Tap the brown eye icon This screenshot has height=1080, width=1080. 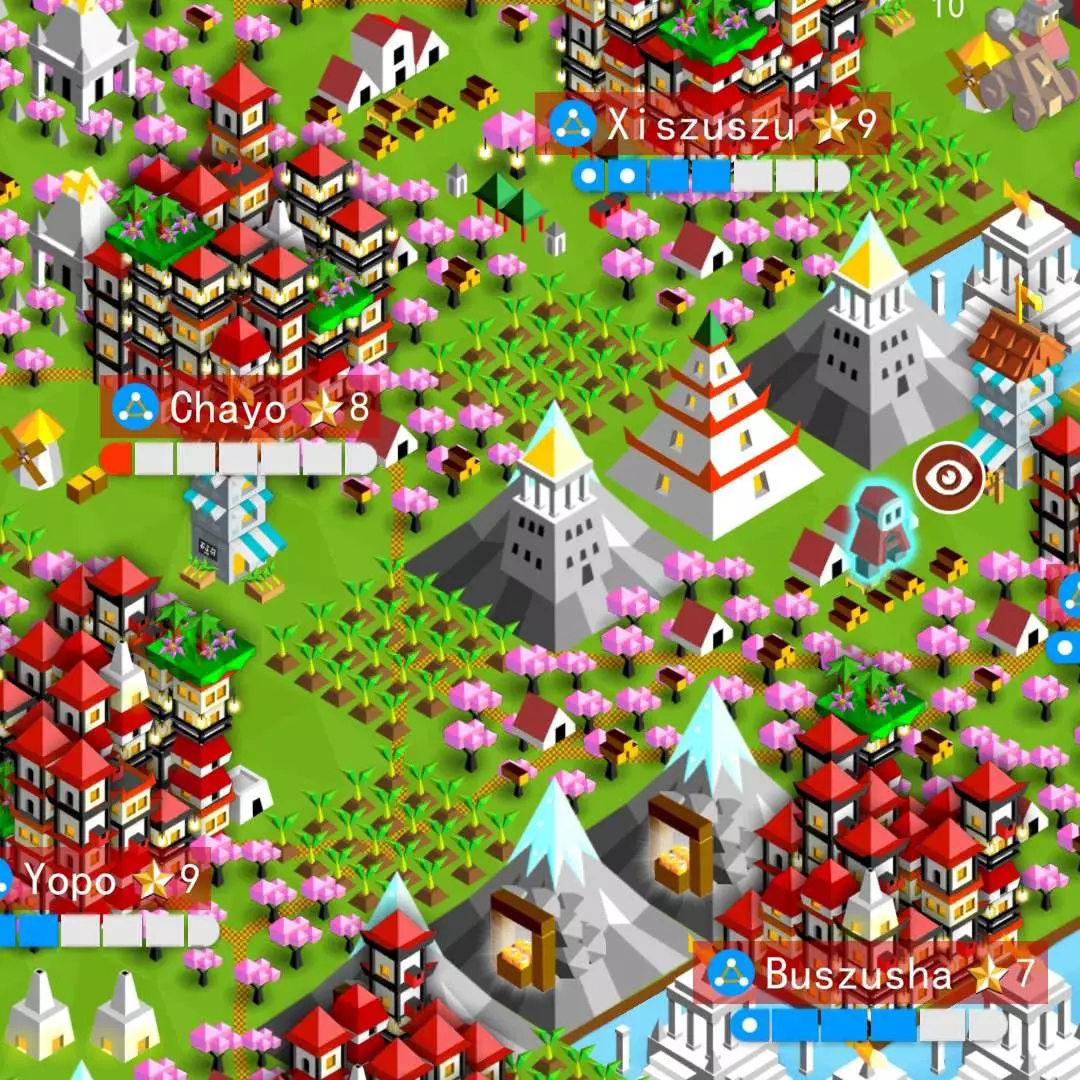948,477
